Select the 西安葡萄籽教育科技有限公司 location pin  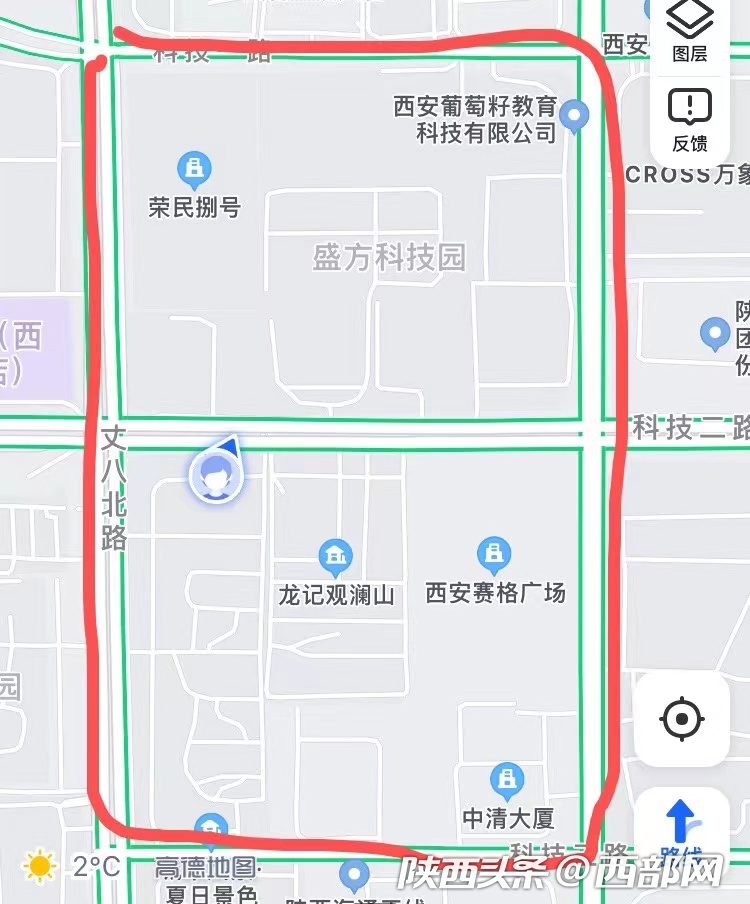pos(574,116)
